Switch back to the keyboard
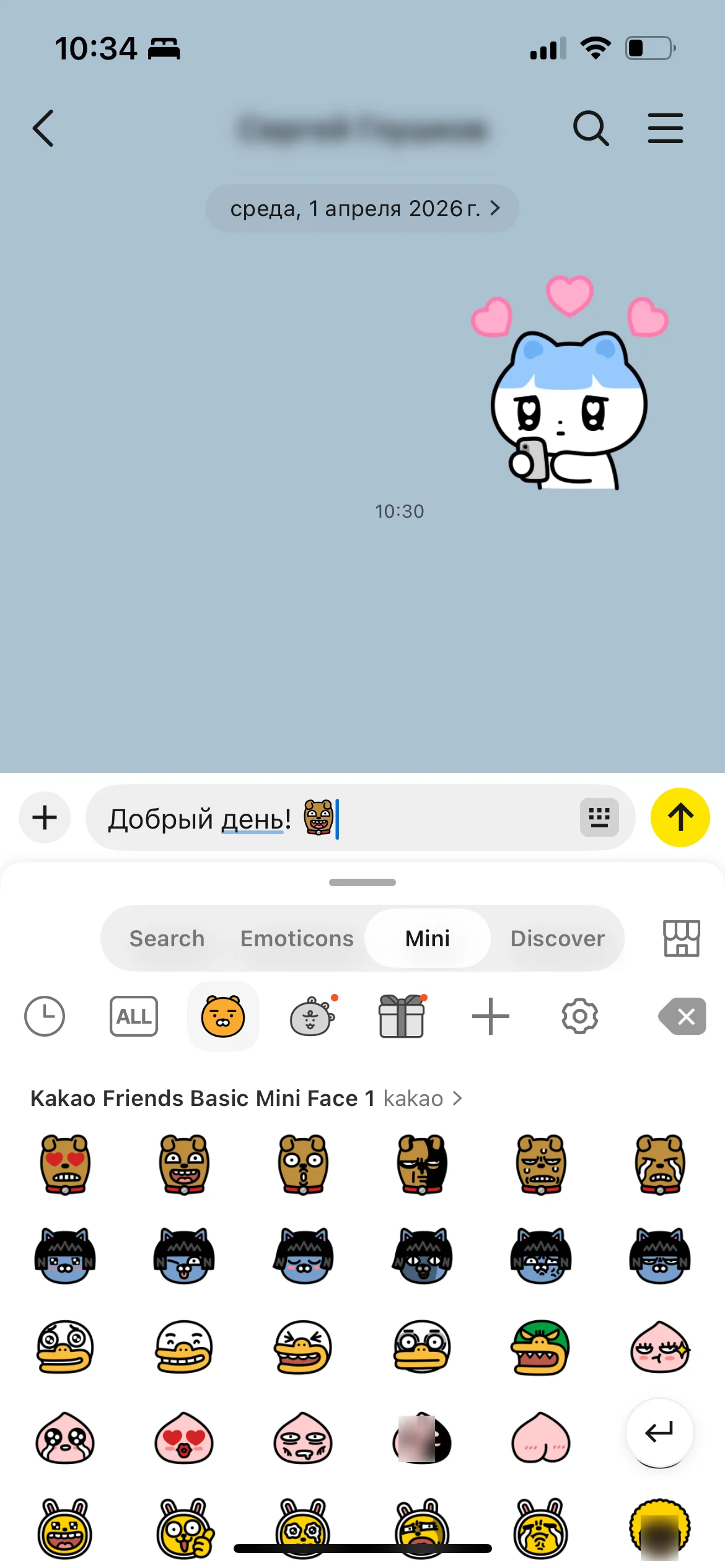 pyautogui.click(x=599, y=817)
